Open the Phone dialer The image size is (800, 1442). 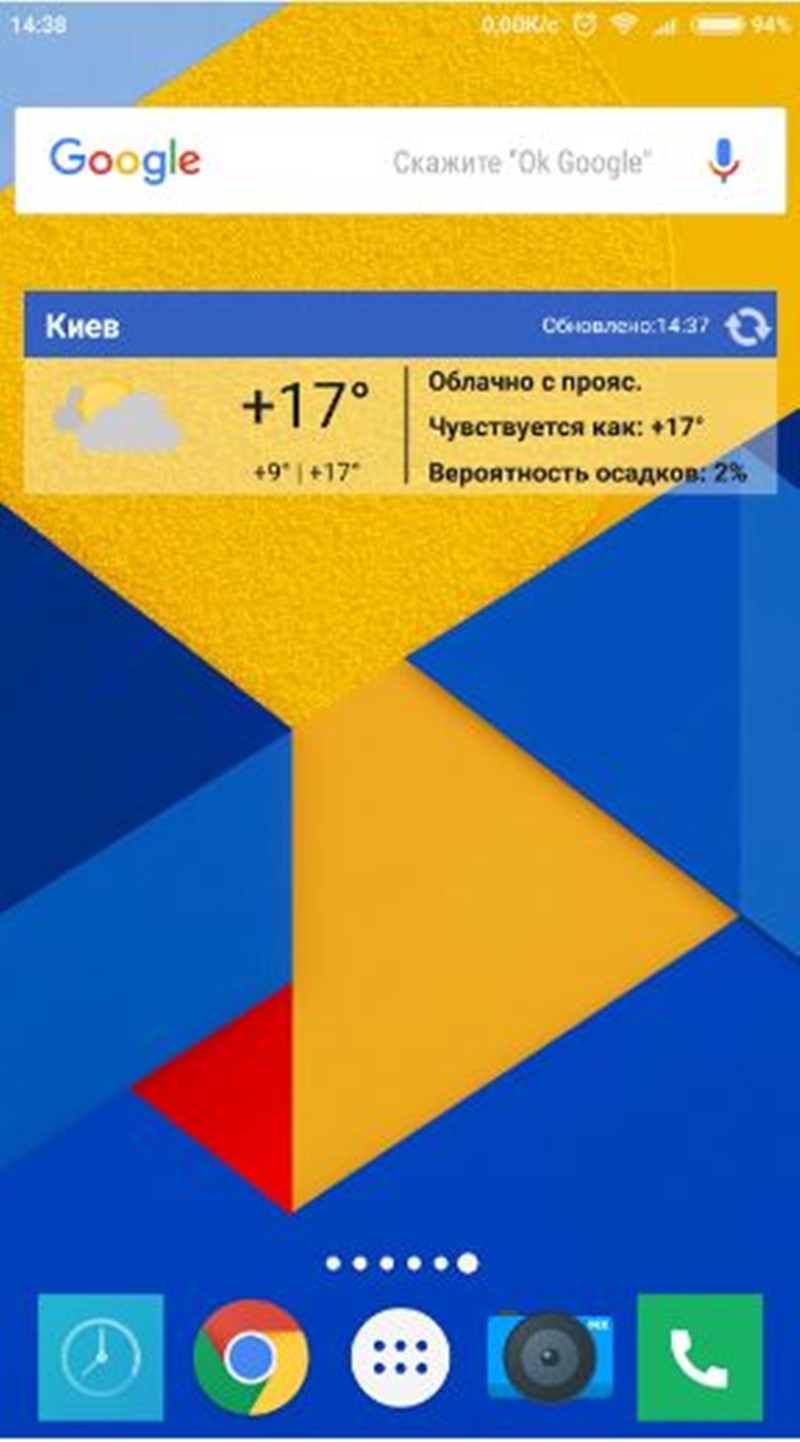[x=700, y=1357]
